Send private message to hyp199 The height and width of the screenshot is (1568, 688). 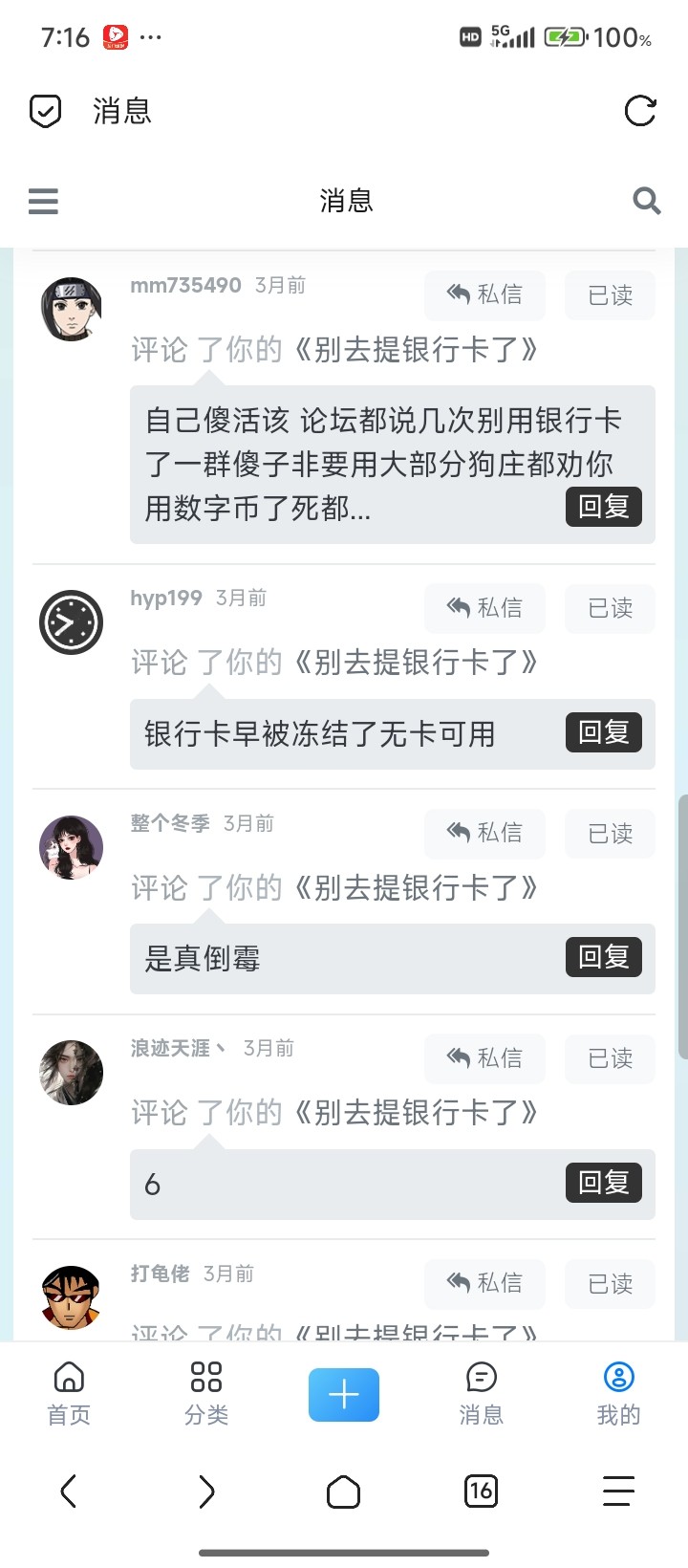point(484,608)
